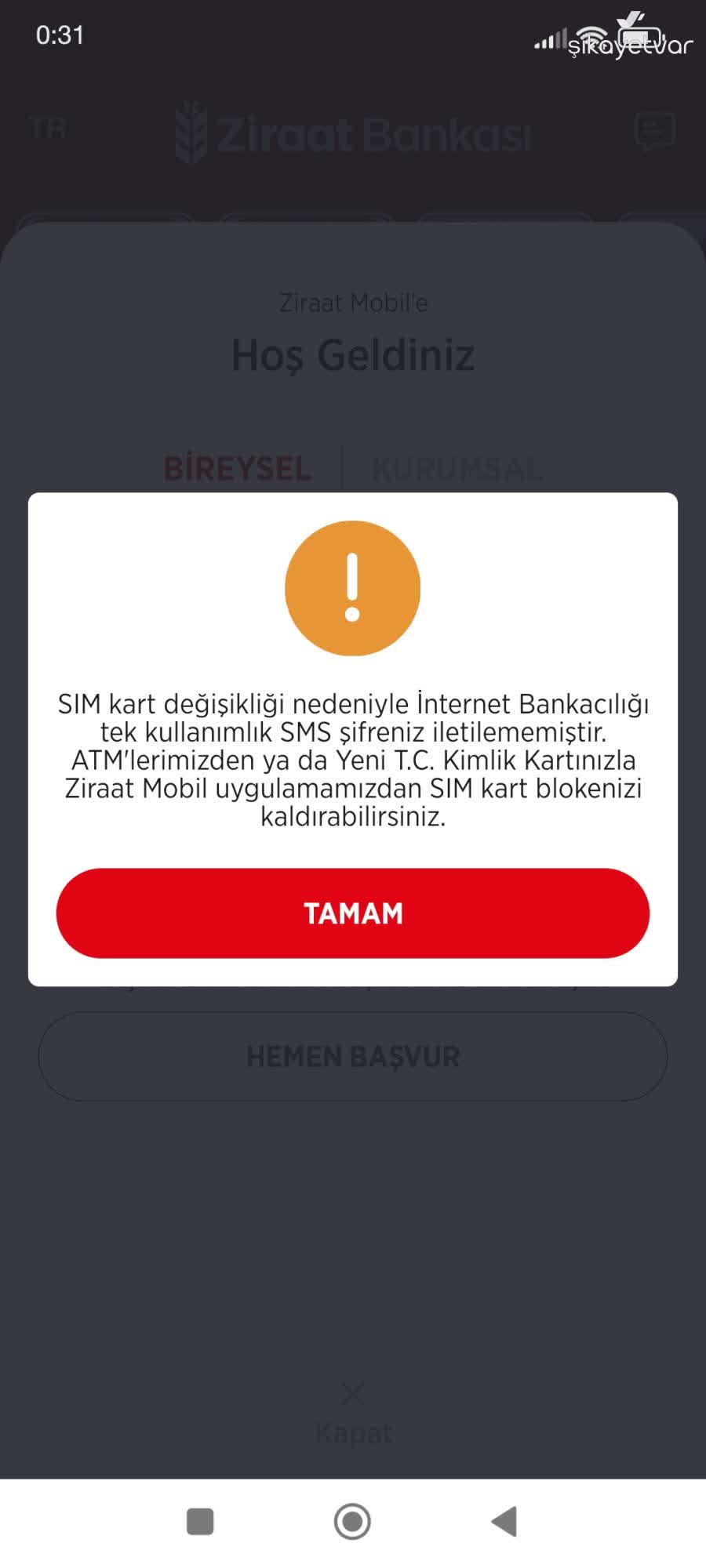706x1568 pixels.
Task: Switch to the KURUMSAL tab
Action: [x=457, y=469]
